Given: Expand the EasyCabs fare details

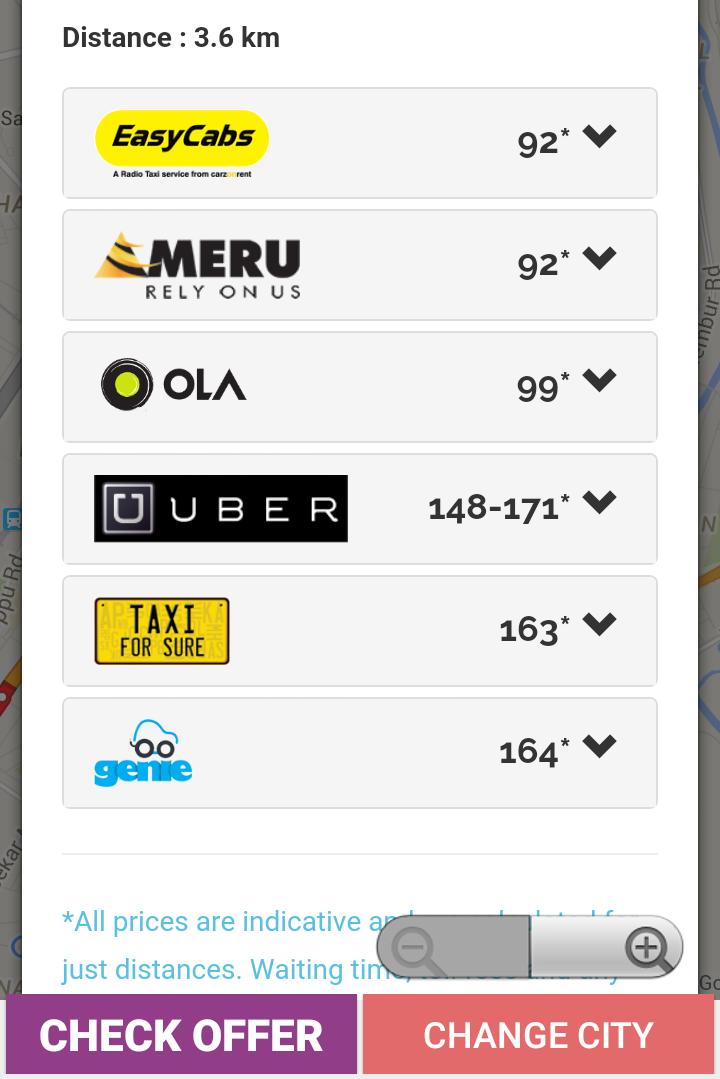Looking at the screenshot, I should [599, 137].
